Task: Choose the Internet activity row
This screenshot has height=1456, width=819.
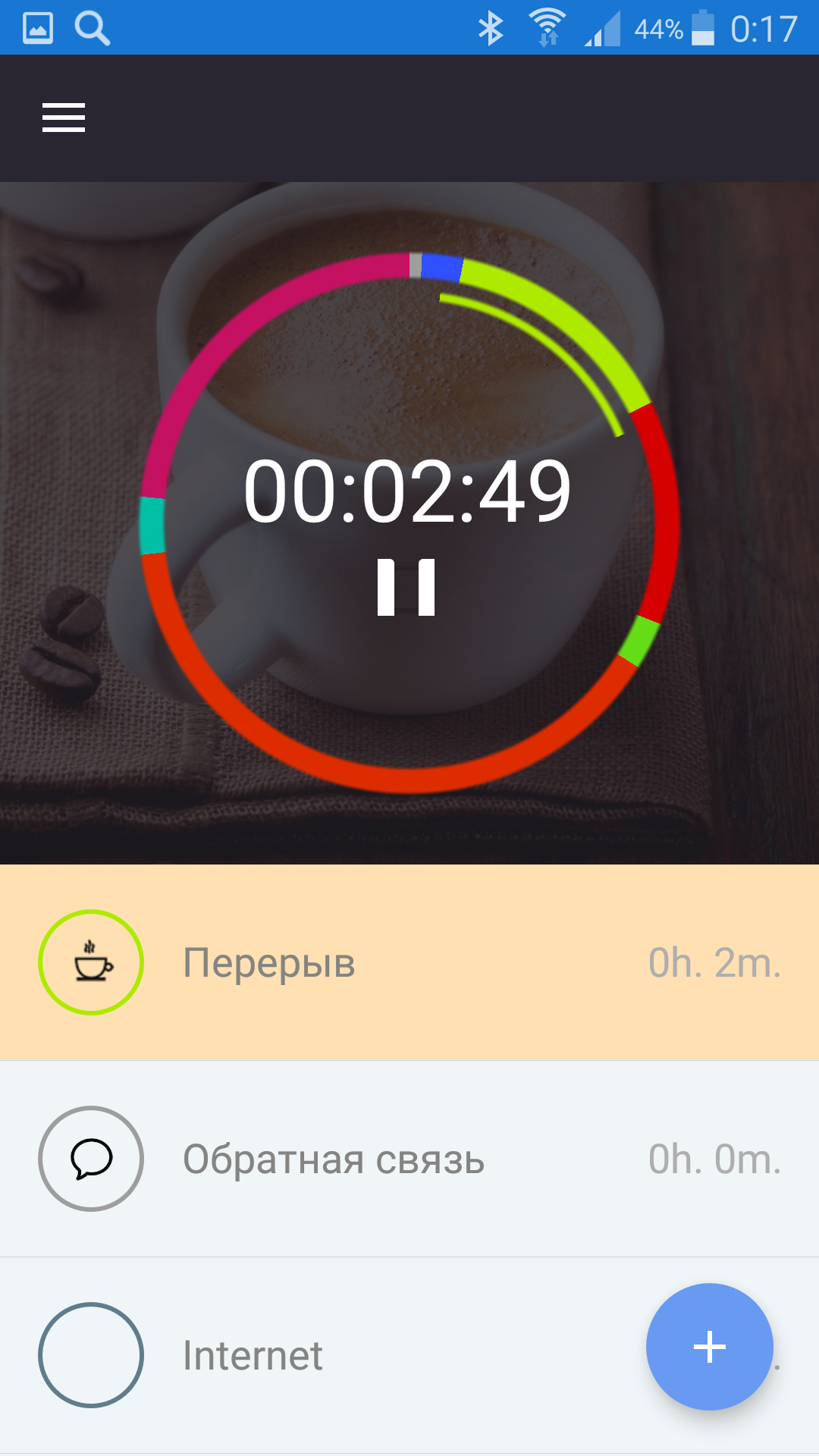Action: [x=409, y=1355]
